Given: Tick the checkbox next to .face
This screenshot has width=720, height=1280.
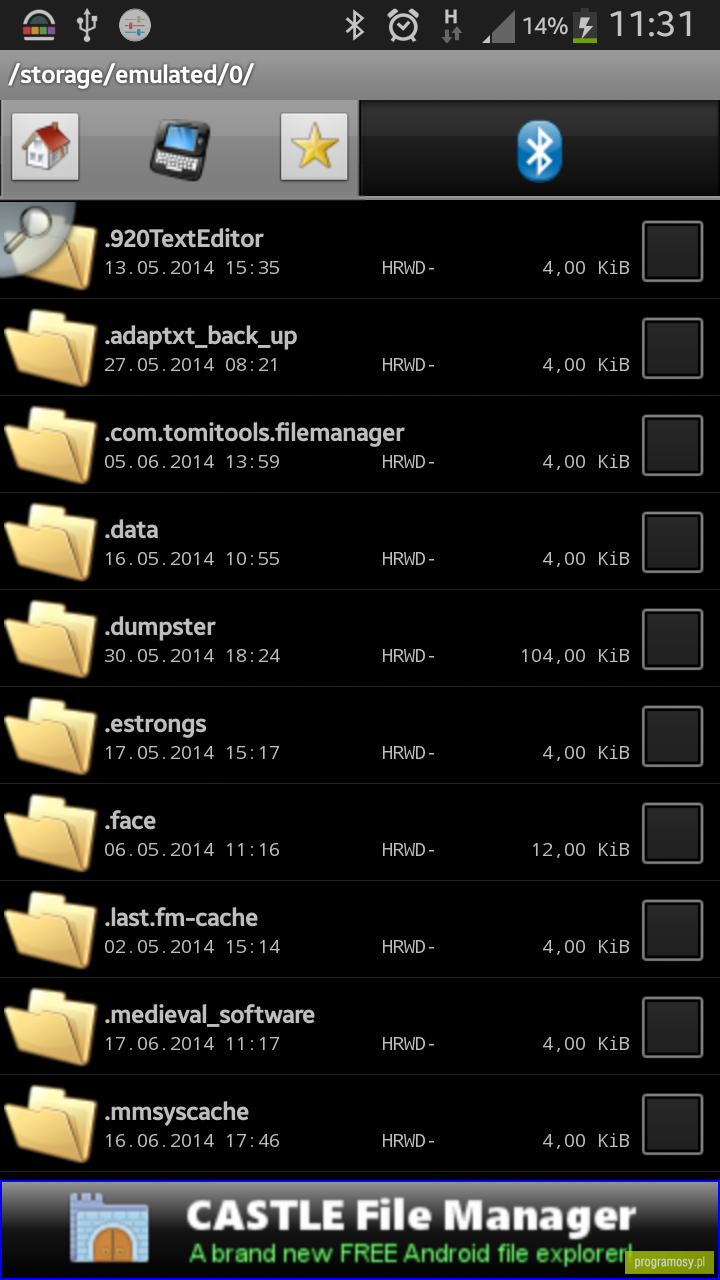Looking at the screenshot, I should point(672,833).
